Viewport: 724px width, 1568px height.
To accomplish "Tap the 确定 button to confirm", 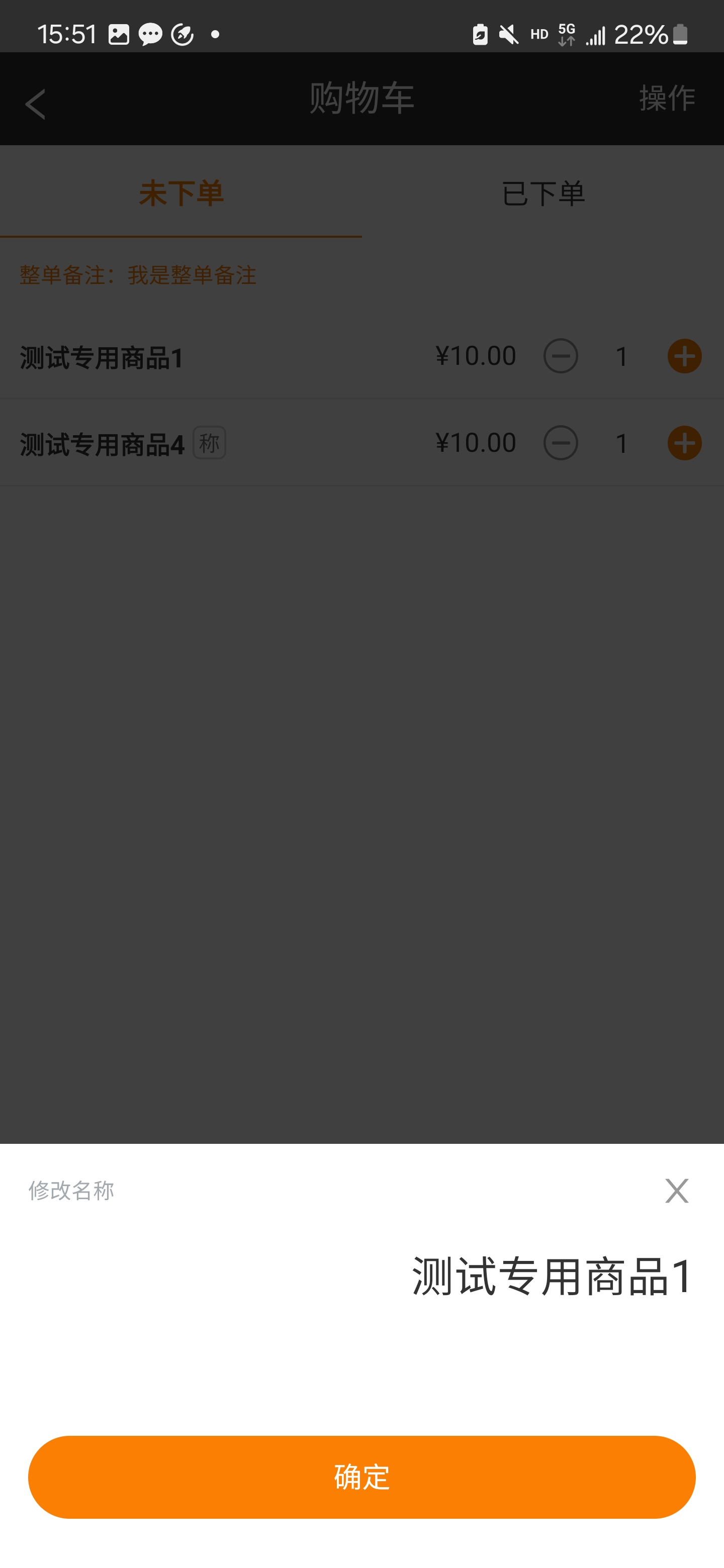I will tap(361, 1477).
